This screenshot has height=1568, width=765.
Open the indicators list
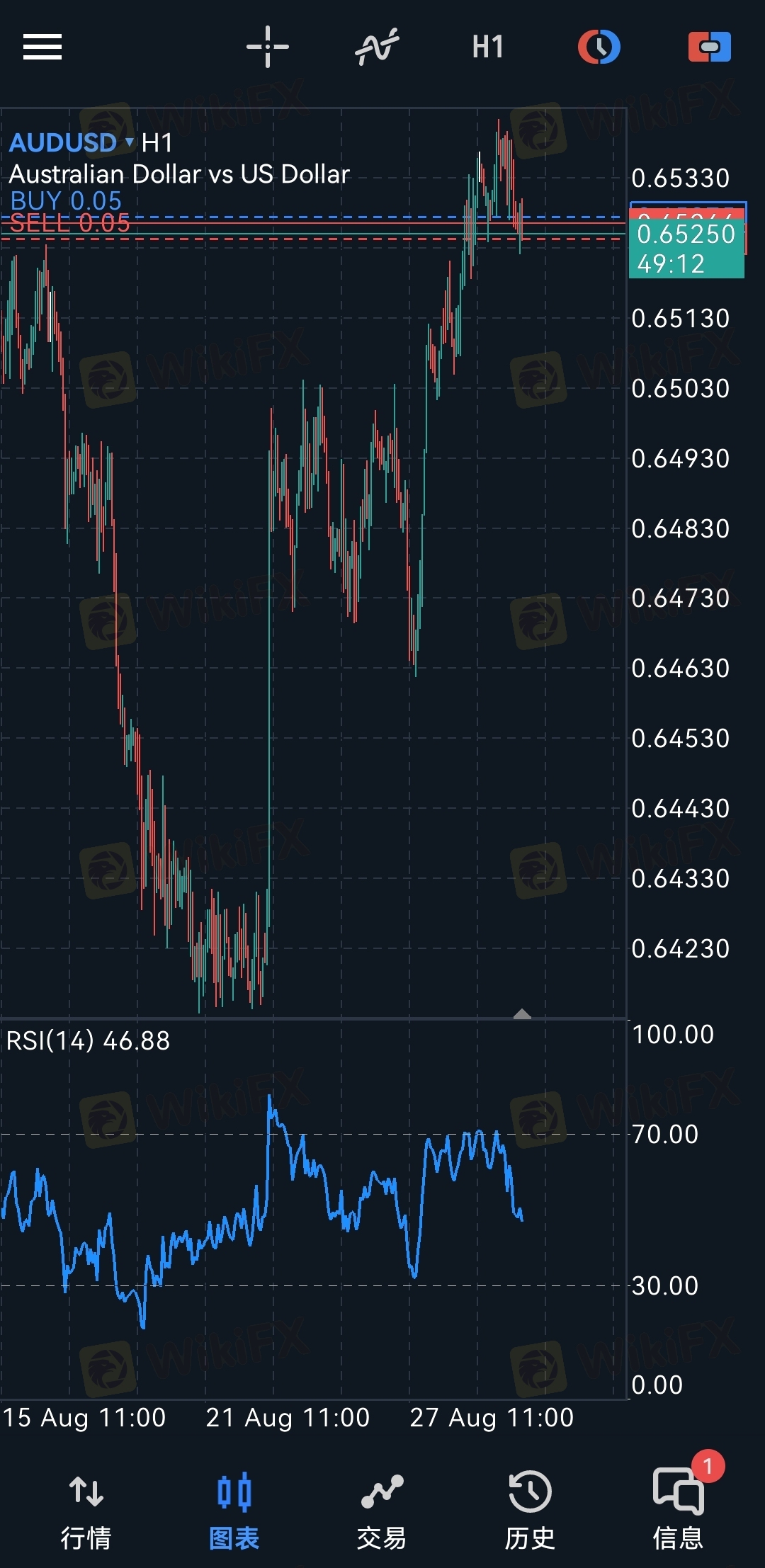pyautogui.click(x=376, y=47)
